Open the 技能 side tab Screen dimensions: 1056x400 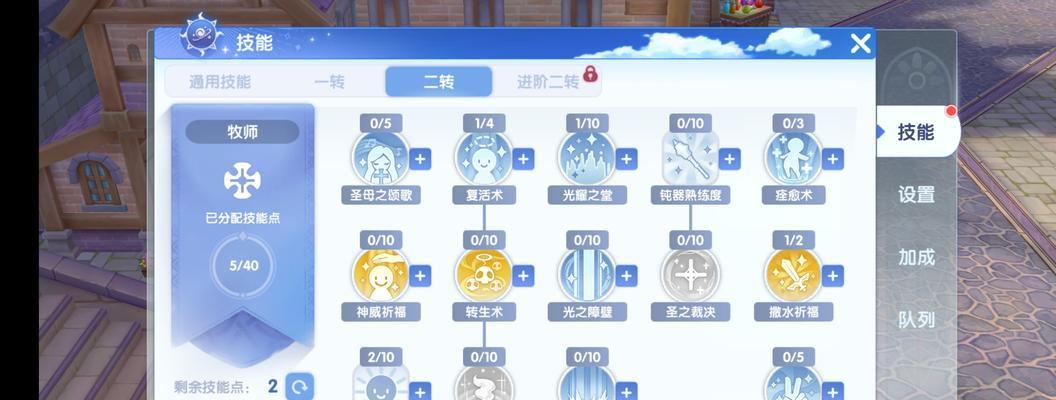[x=916, y=132]
